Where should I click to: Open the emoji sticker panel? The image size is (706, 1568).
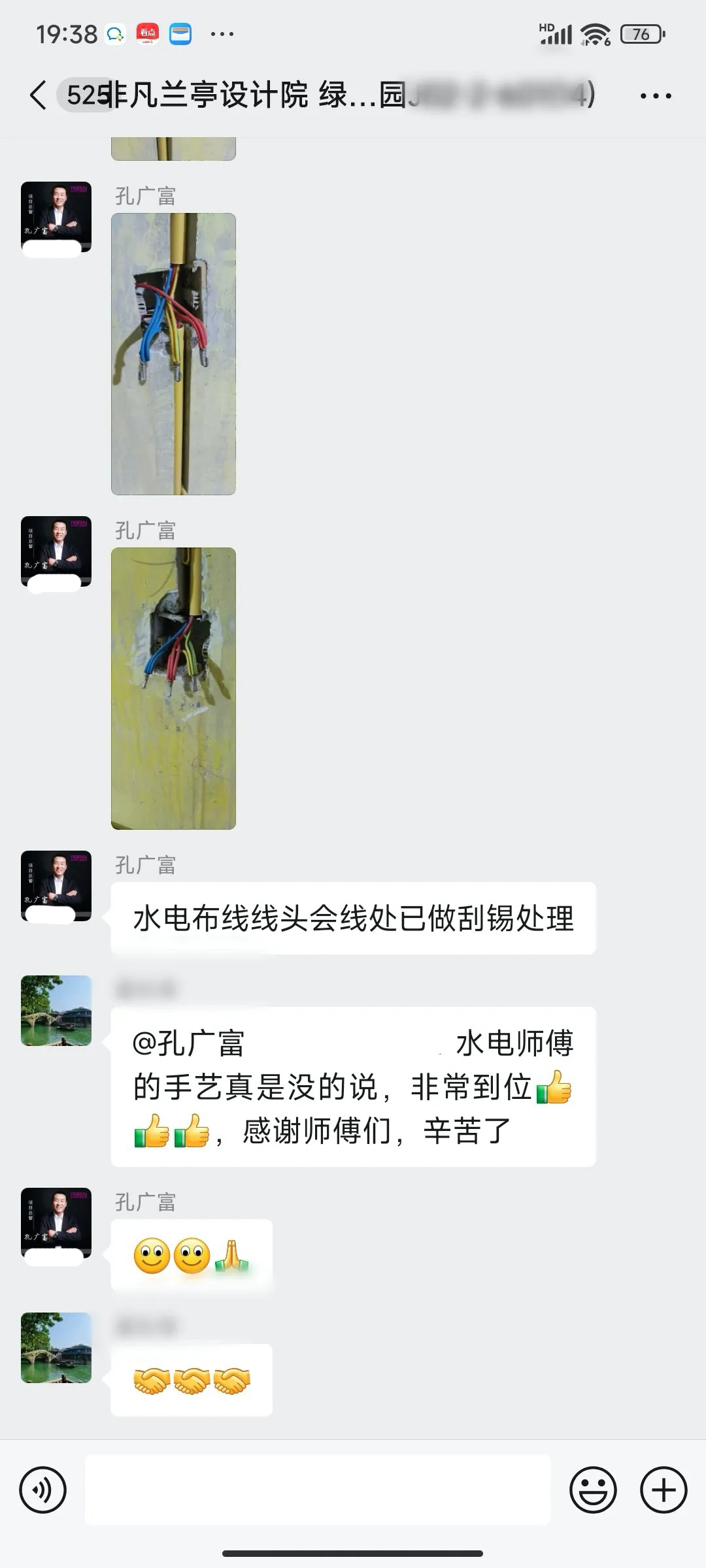593,1490
